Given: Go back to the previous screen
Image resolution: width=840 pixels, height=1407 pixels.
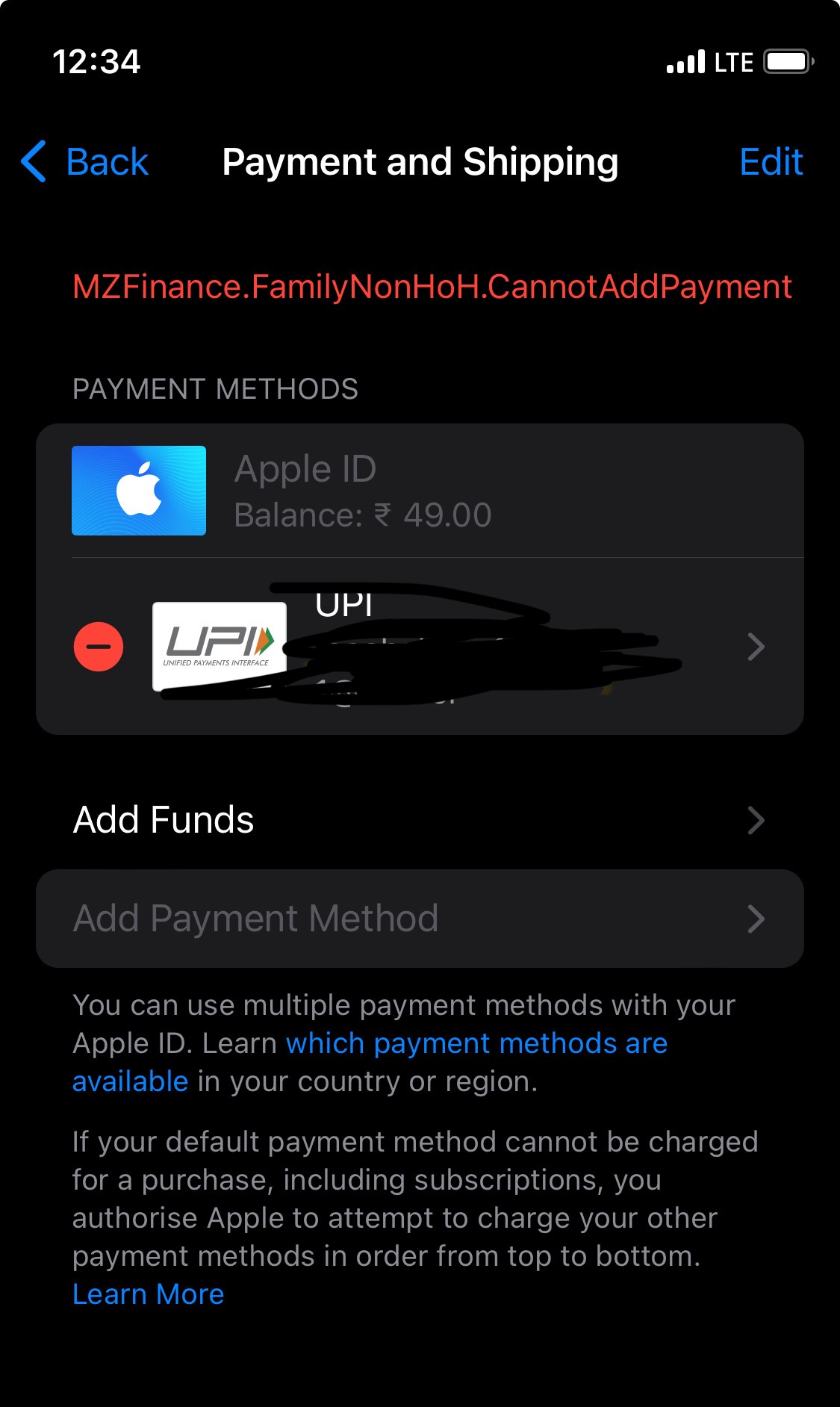Looking at the screenshot, I should click(86, 162).
